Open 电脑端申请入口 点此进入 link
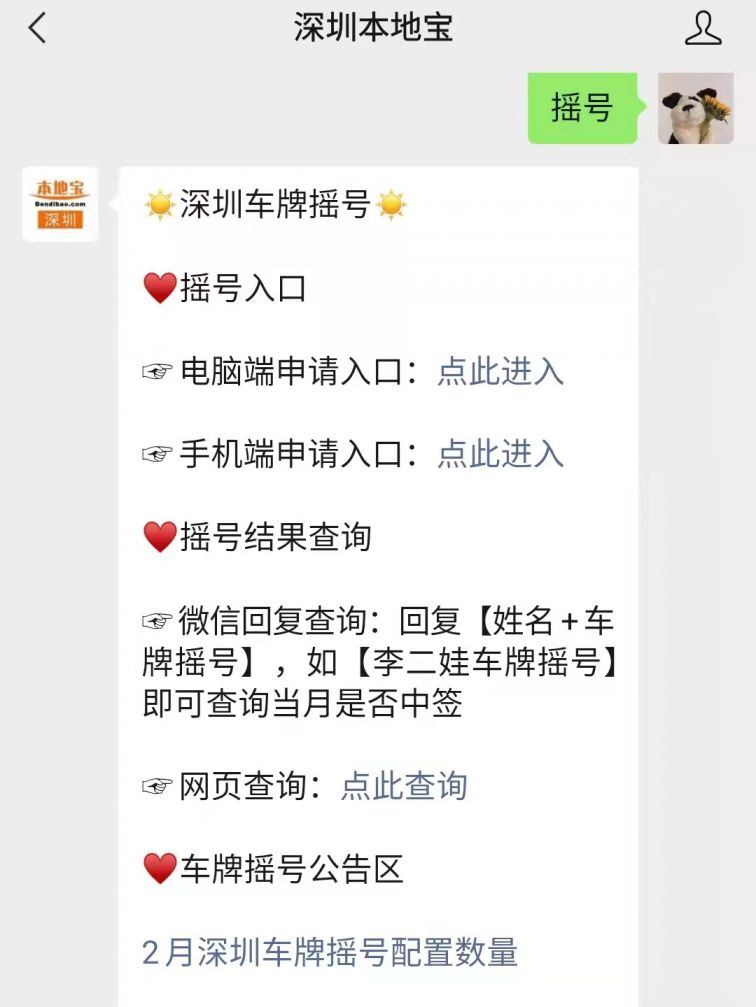756x1007 pixels. [x=500, y=372]
